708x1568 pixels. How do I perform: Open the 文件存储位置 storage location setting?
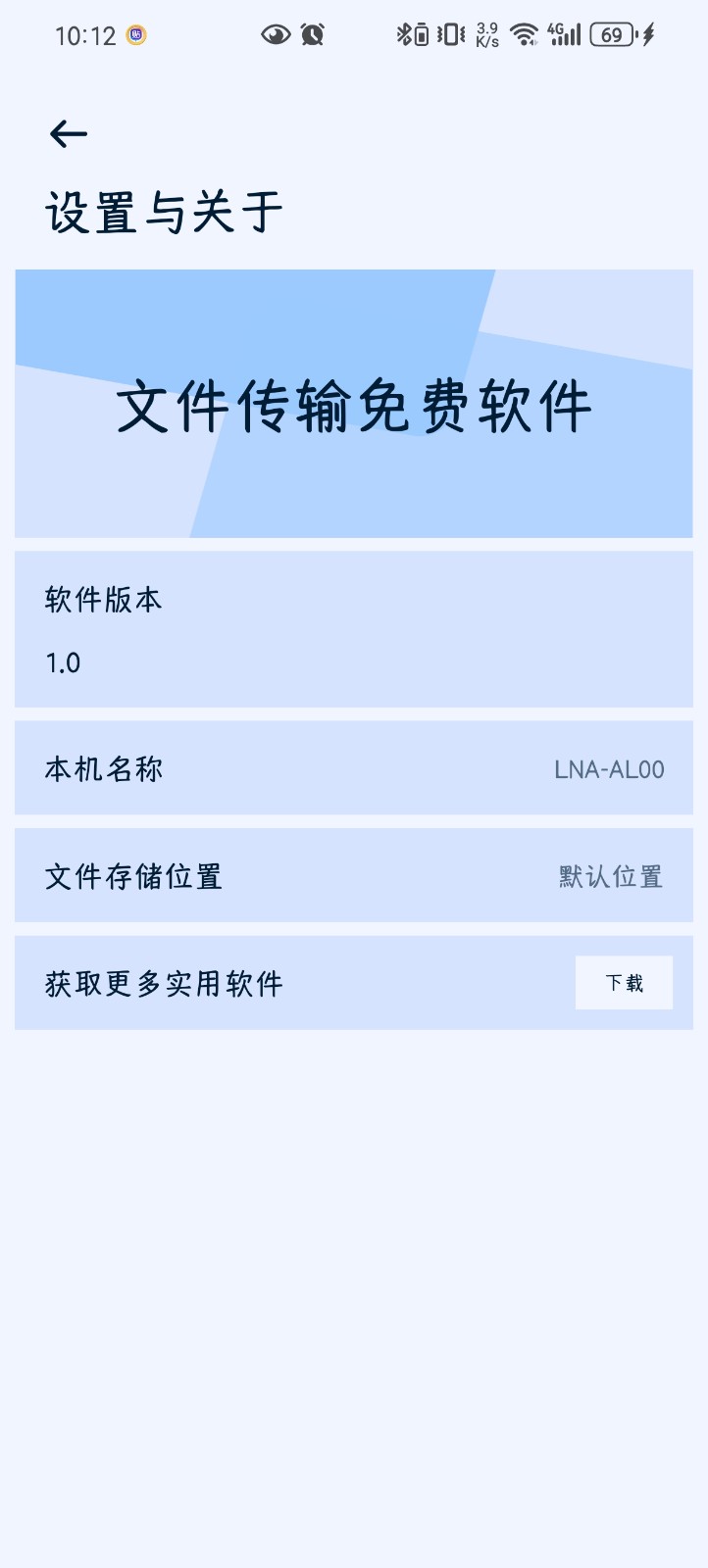click(353, 876)
